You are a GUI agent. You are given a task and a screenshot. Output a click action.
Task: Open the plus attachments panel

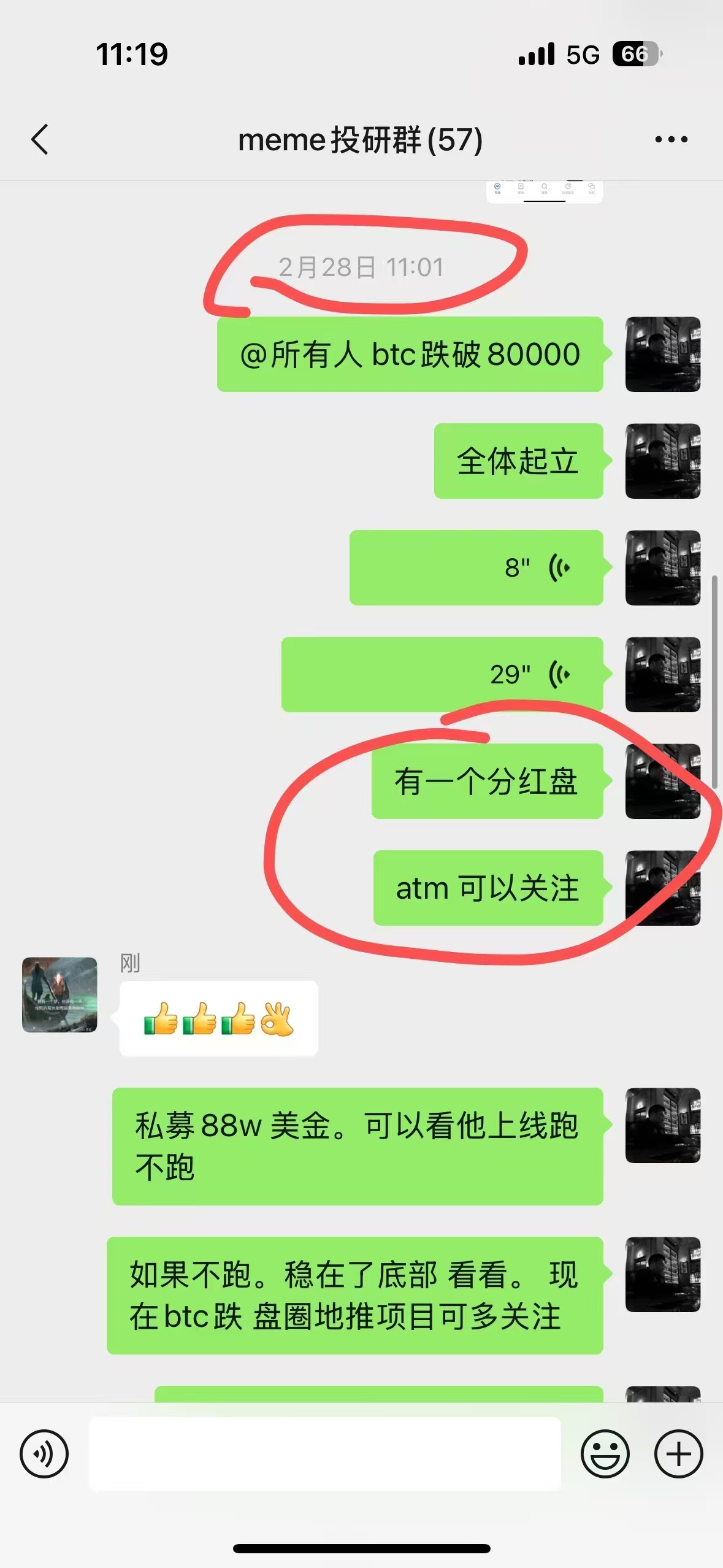(x=678, y=1453)
